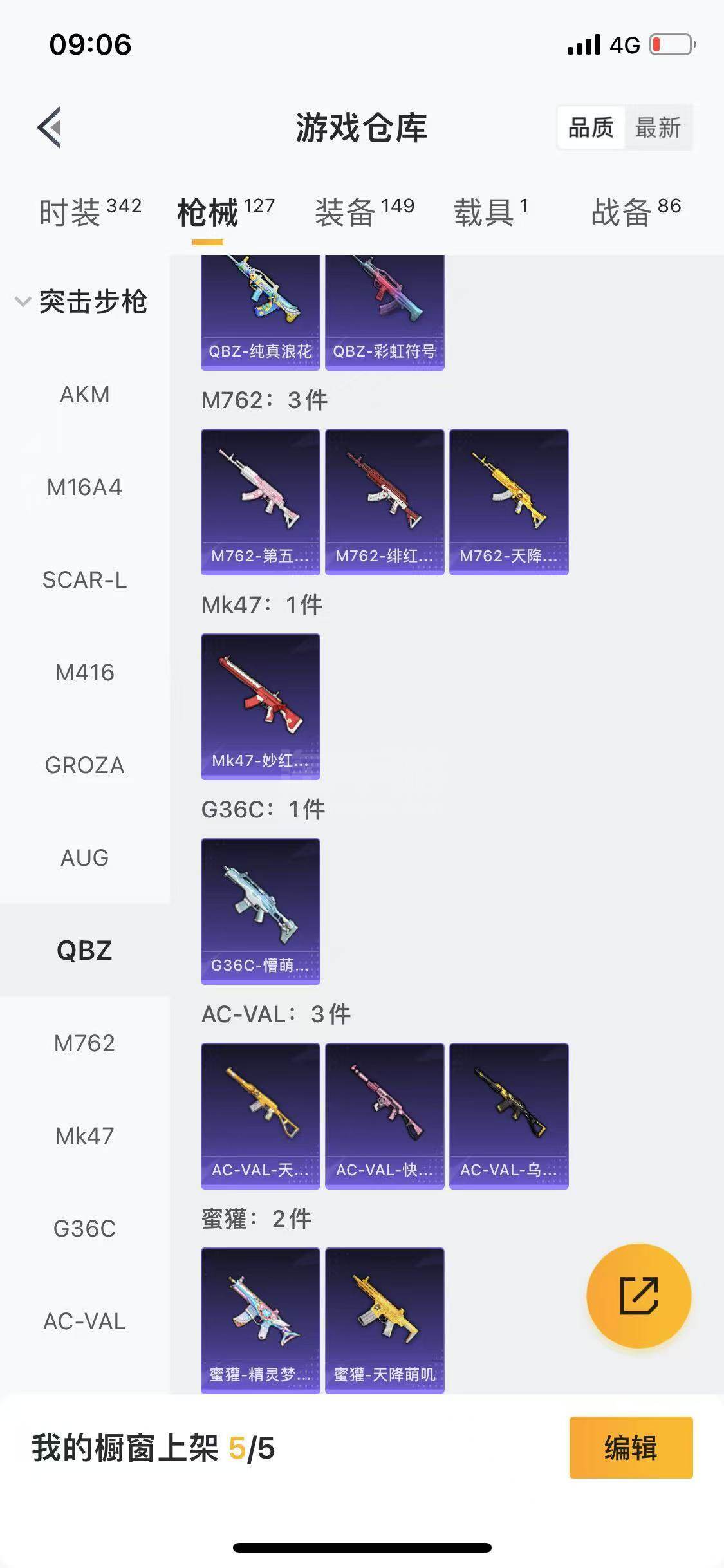Open the G36C-懵萌 skin tile
The height and width of the screenshot is (1568, 724).
coord(260,911)
